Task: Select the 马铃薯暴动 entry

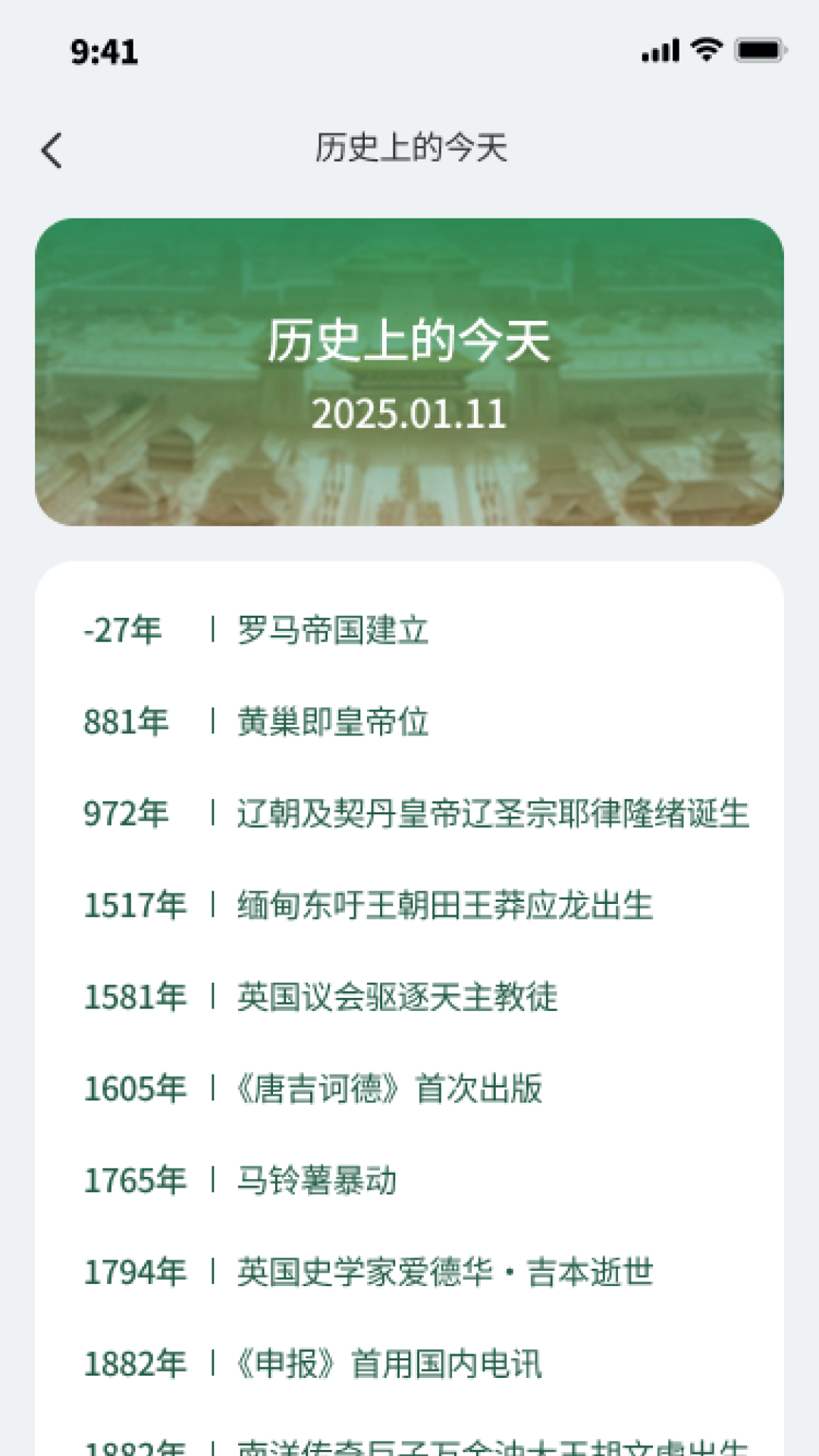Action: click(316, 1181)
